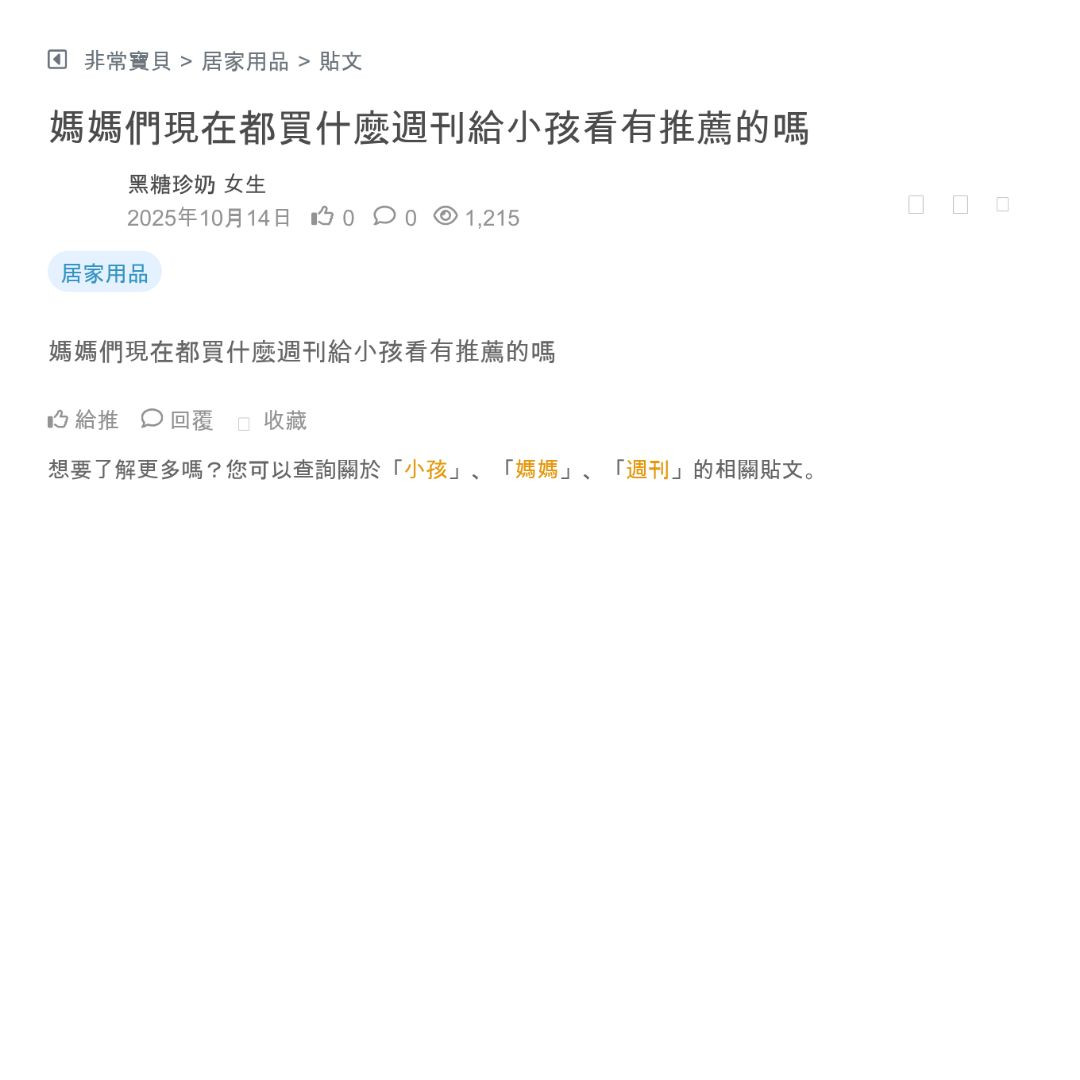Save the post with 收藏
The image size is (1080, 1080).
pyautogui.click(x=273, y=421)
